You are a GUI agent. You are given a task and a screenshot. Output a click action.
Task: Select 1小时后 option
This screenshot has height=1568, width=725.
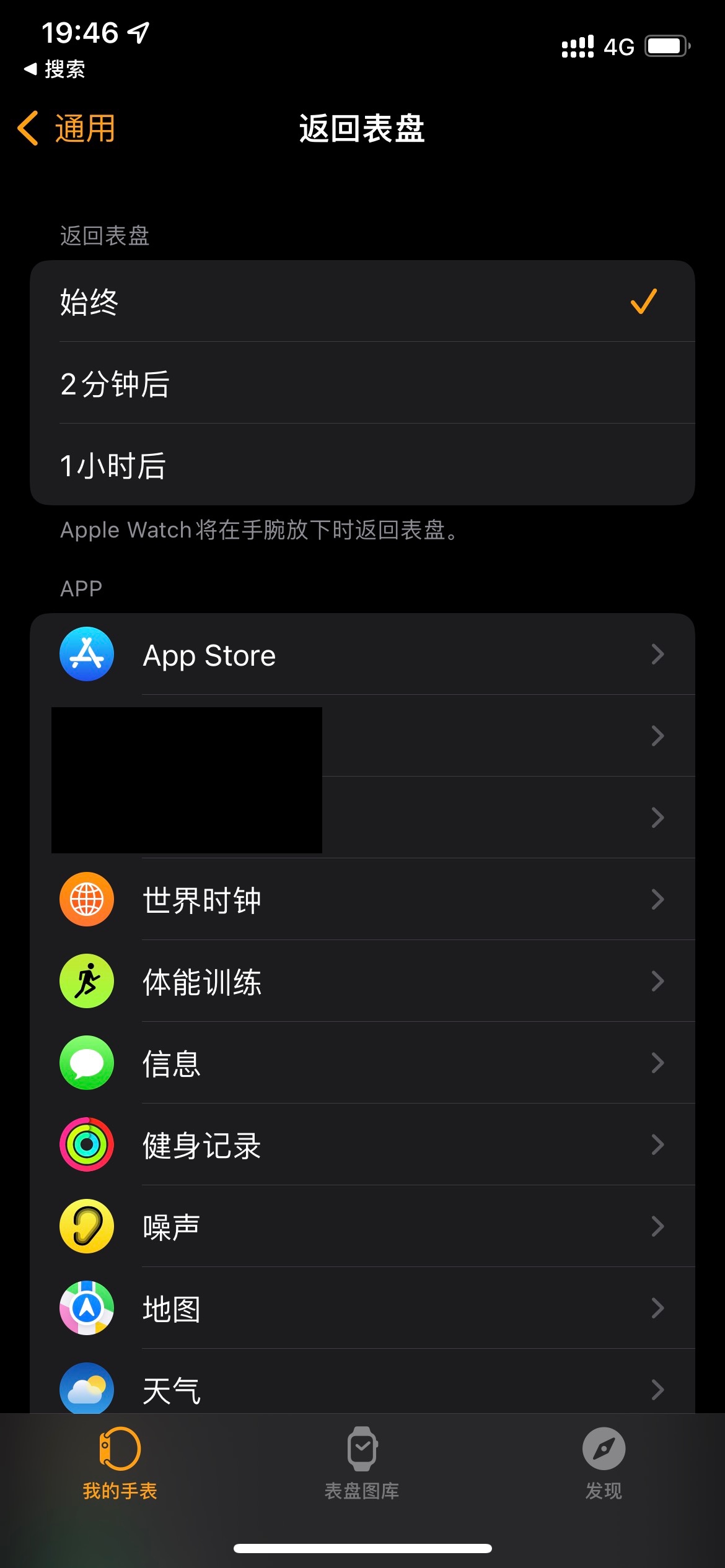point(362,465)
